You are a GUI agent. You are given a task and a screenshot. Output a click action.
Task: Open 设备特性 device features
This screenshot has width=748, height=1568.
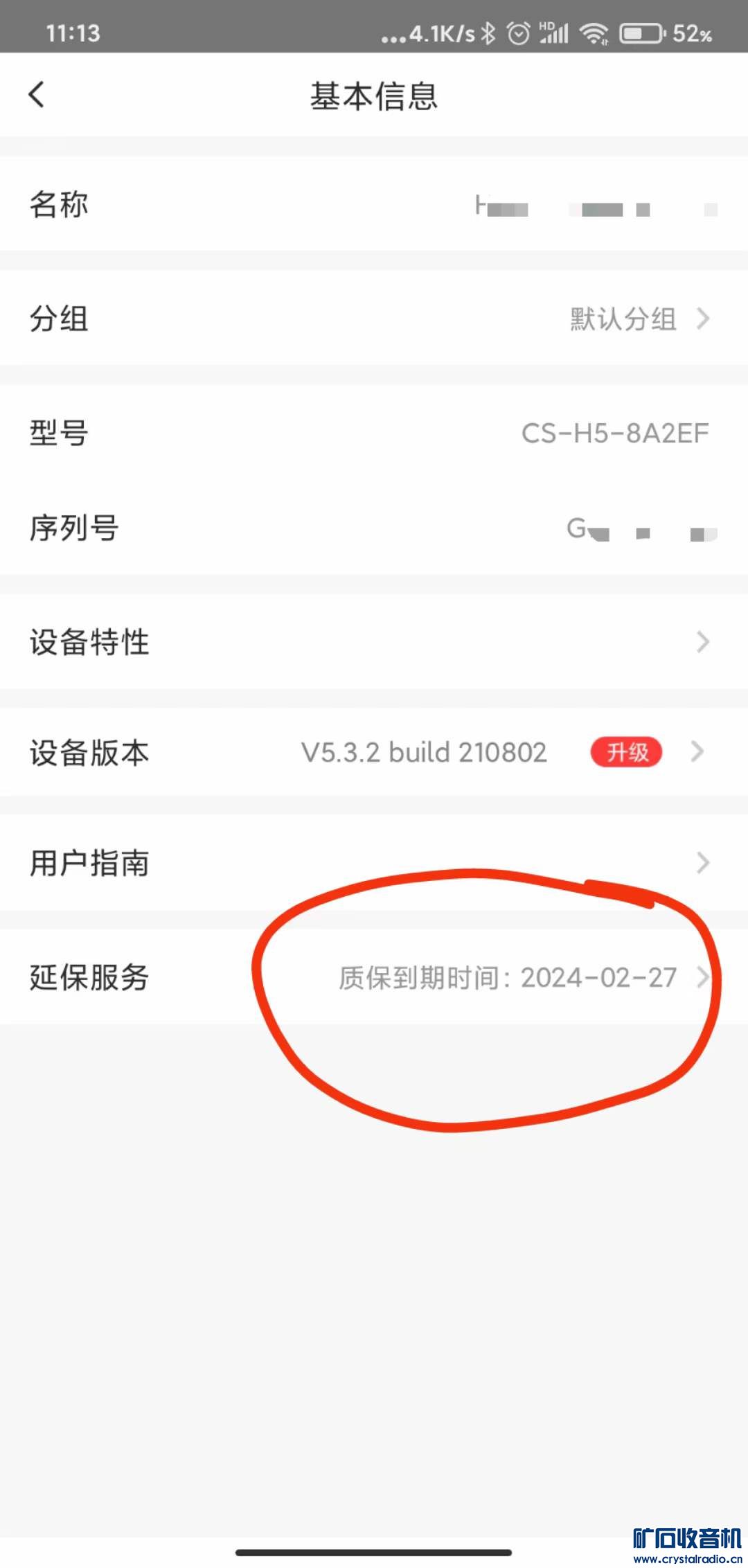(374, 642)
